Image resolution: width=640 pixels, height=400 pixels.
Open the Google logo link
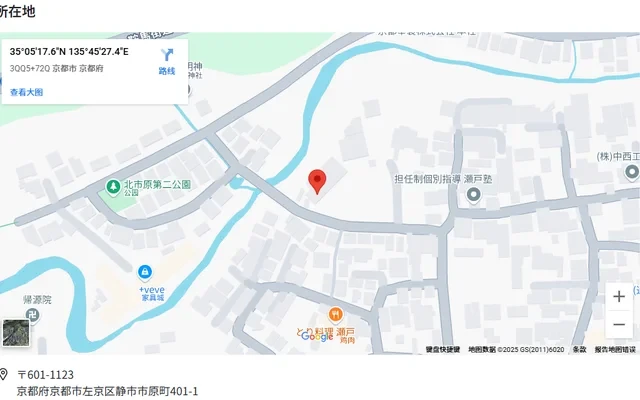[317, 337]
